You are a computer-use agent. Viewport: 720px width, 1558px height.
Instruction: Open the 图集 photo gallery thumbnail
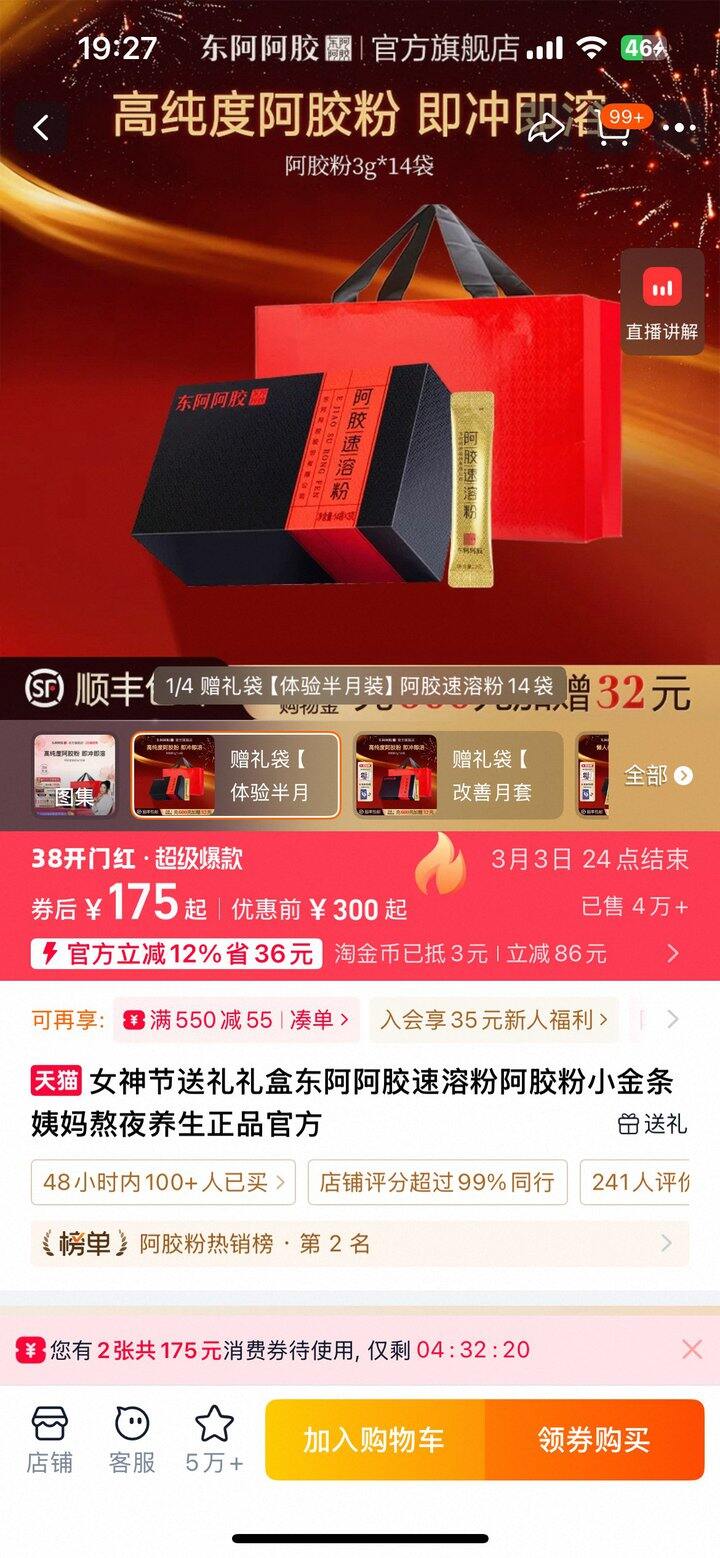(74, 775)
